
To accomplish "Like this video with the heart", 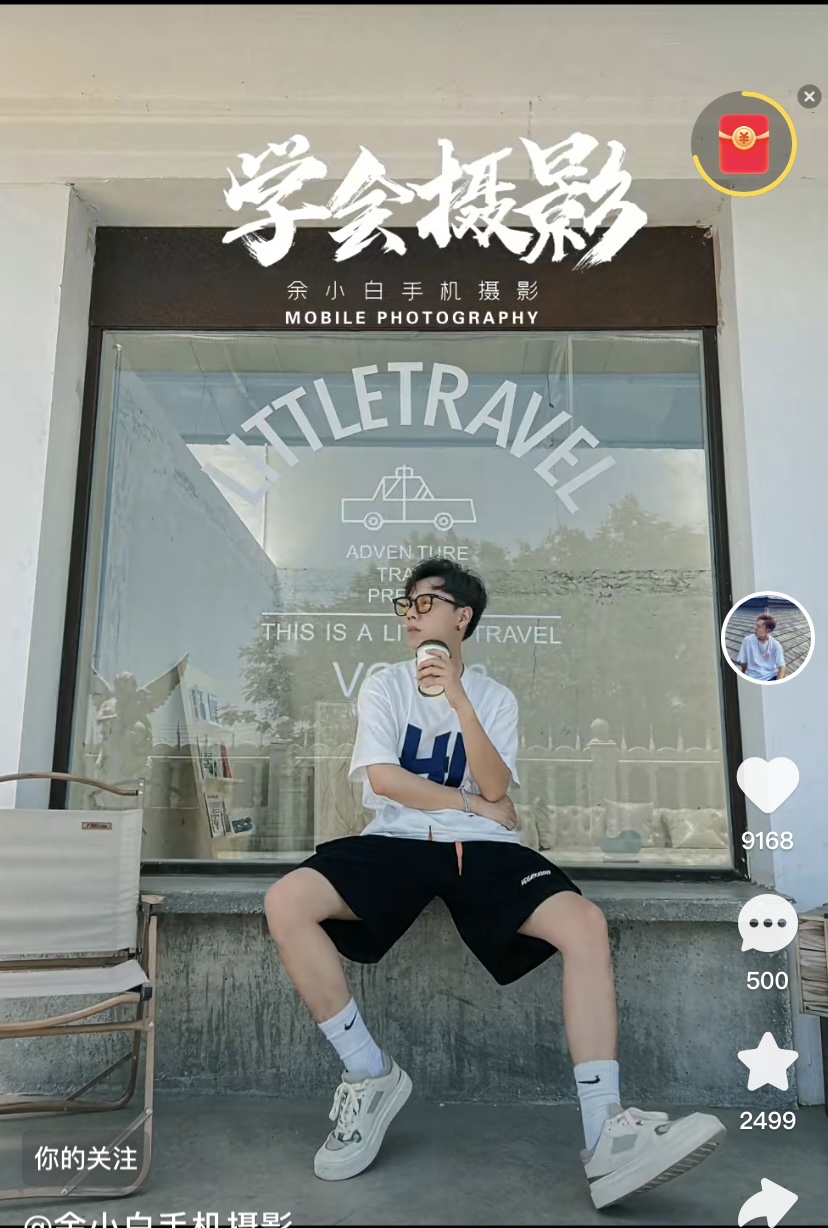I will click(767, 785).
